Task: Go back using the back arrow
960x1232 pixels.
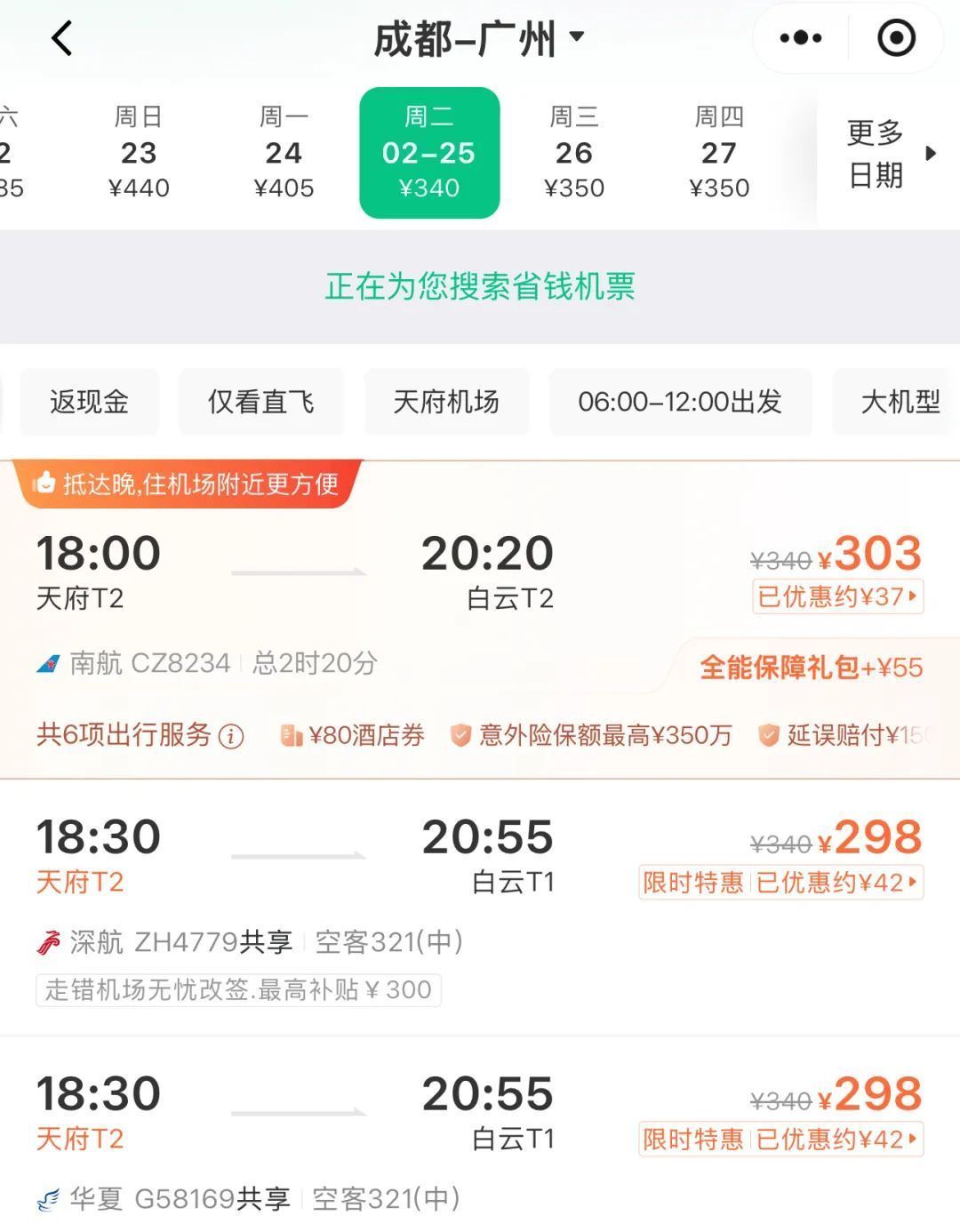Action: [62, 39]
